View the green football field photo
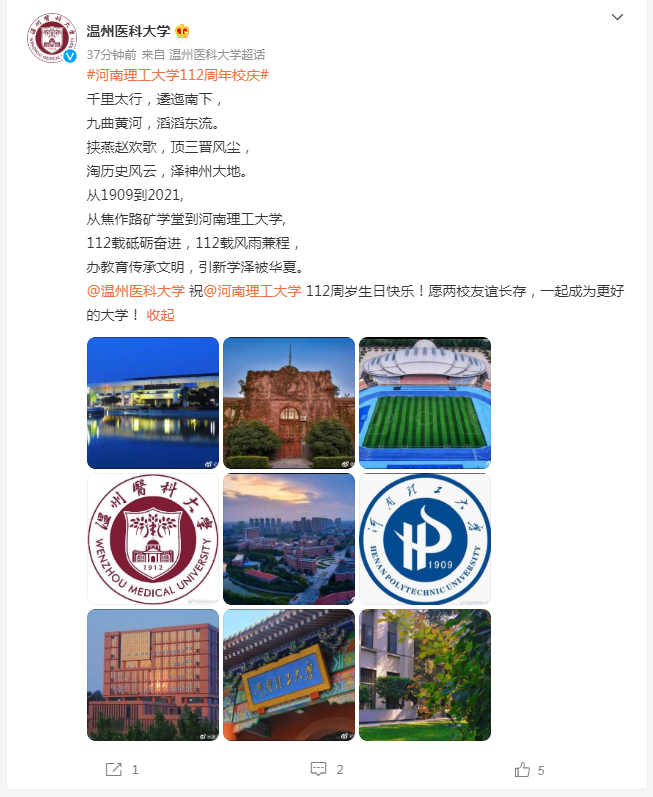The height and width of the screenshot is (797, 653). click(x=425, y=403)
